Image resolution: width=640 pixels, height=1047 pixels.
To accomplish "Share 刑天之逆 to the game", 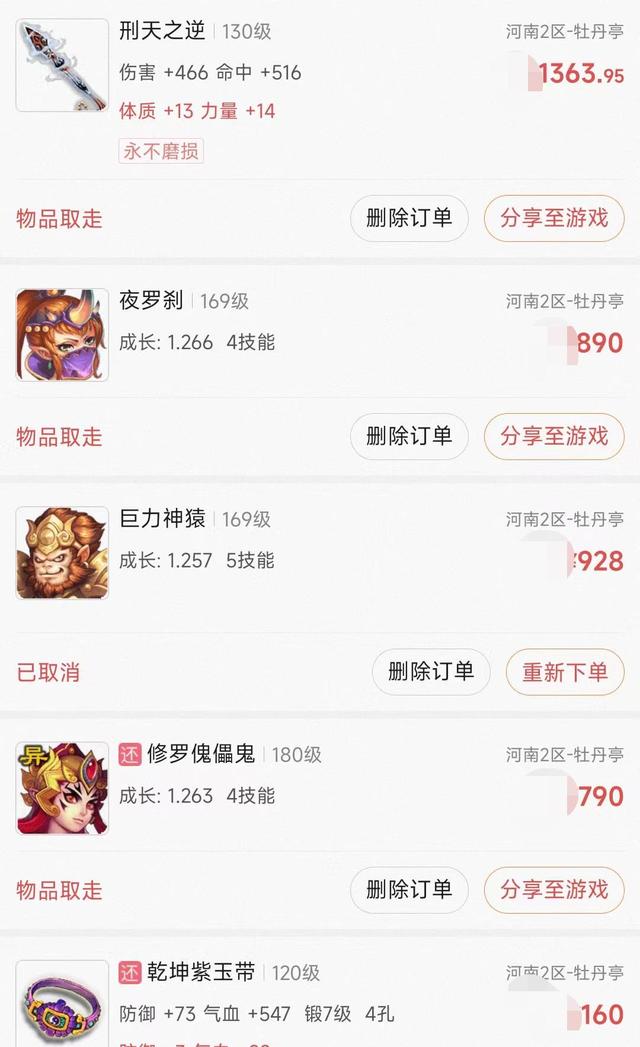I will coord(554,218).
